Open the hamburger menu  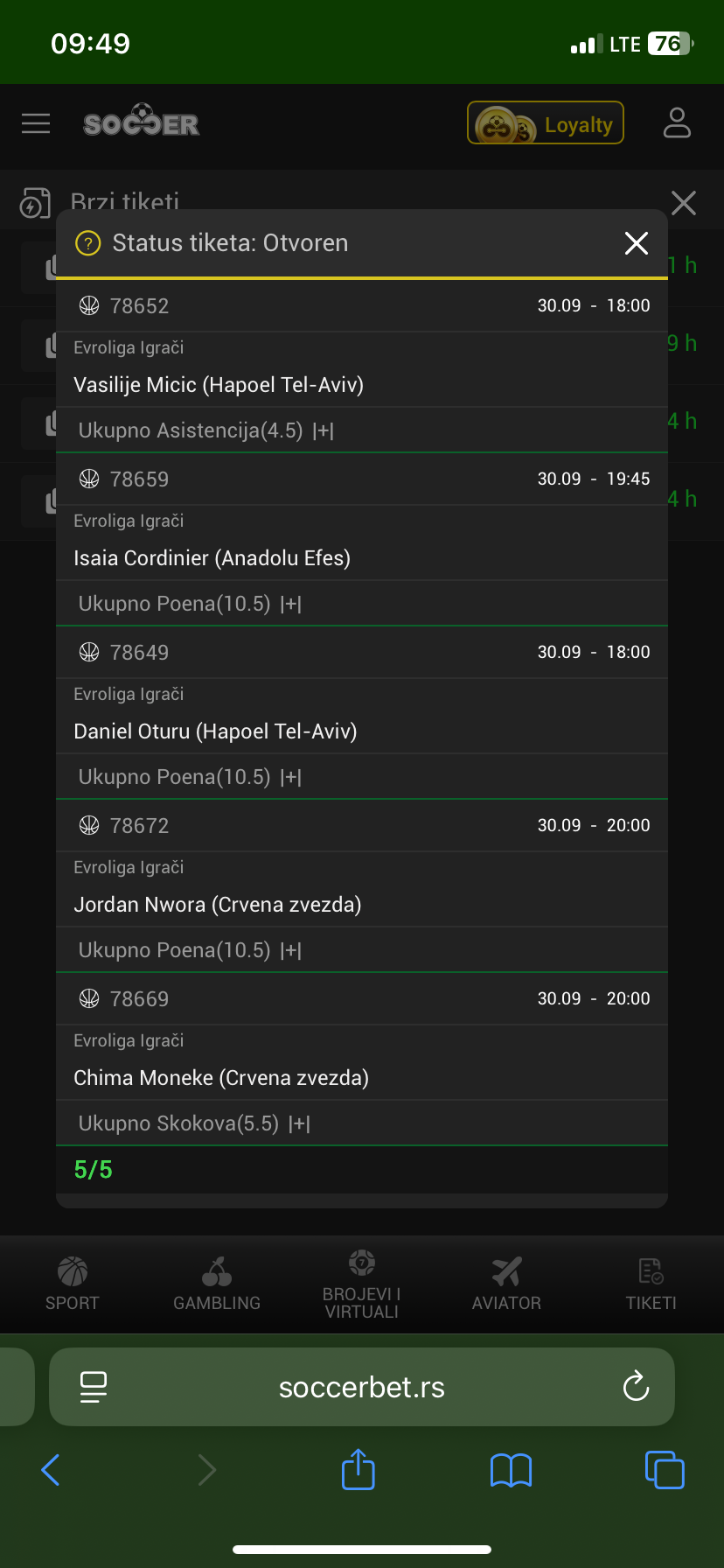tap(36, 123)
